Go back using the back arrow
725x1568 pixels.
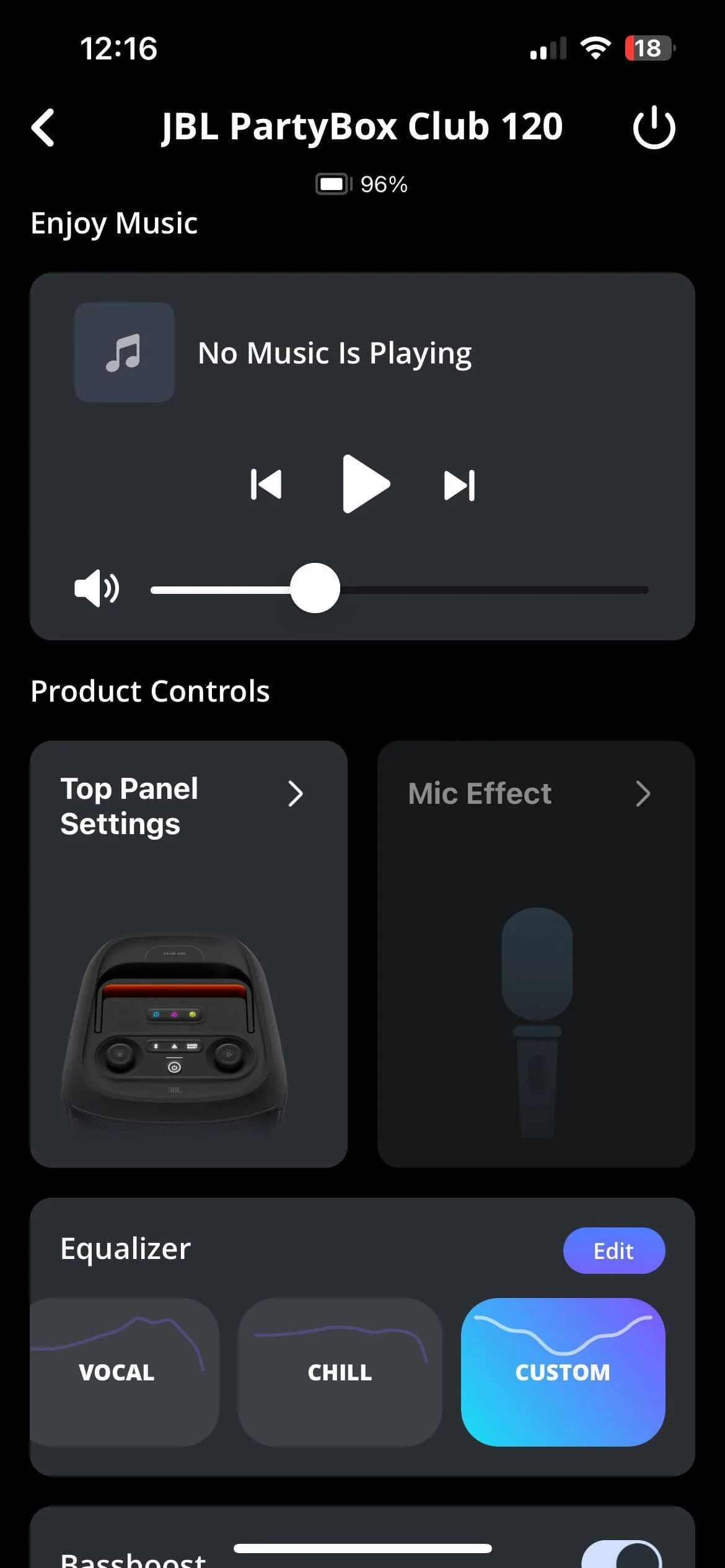[43, 128]
